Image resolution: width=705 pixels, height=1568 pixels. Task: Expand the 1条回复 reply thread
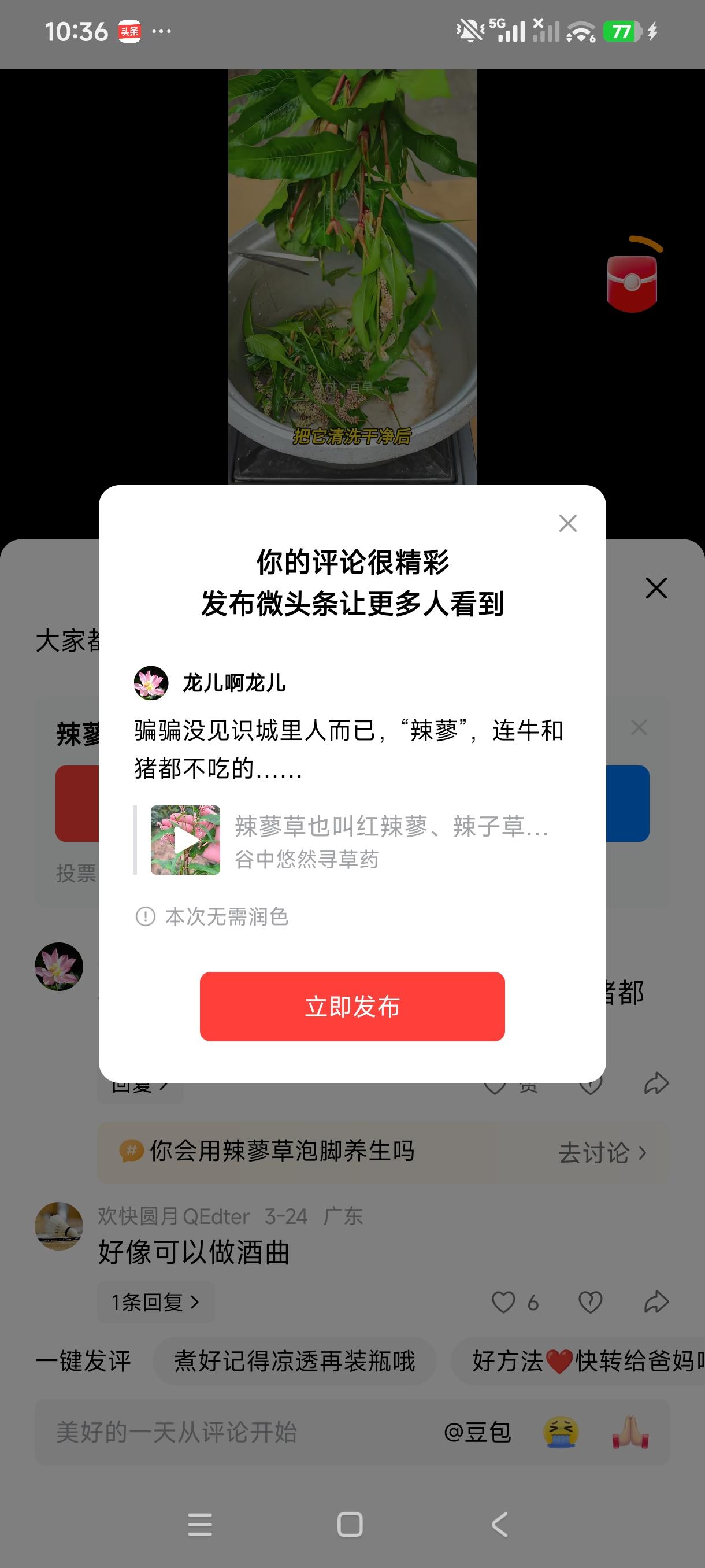155,1301
